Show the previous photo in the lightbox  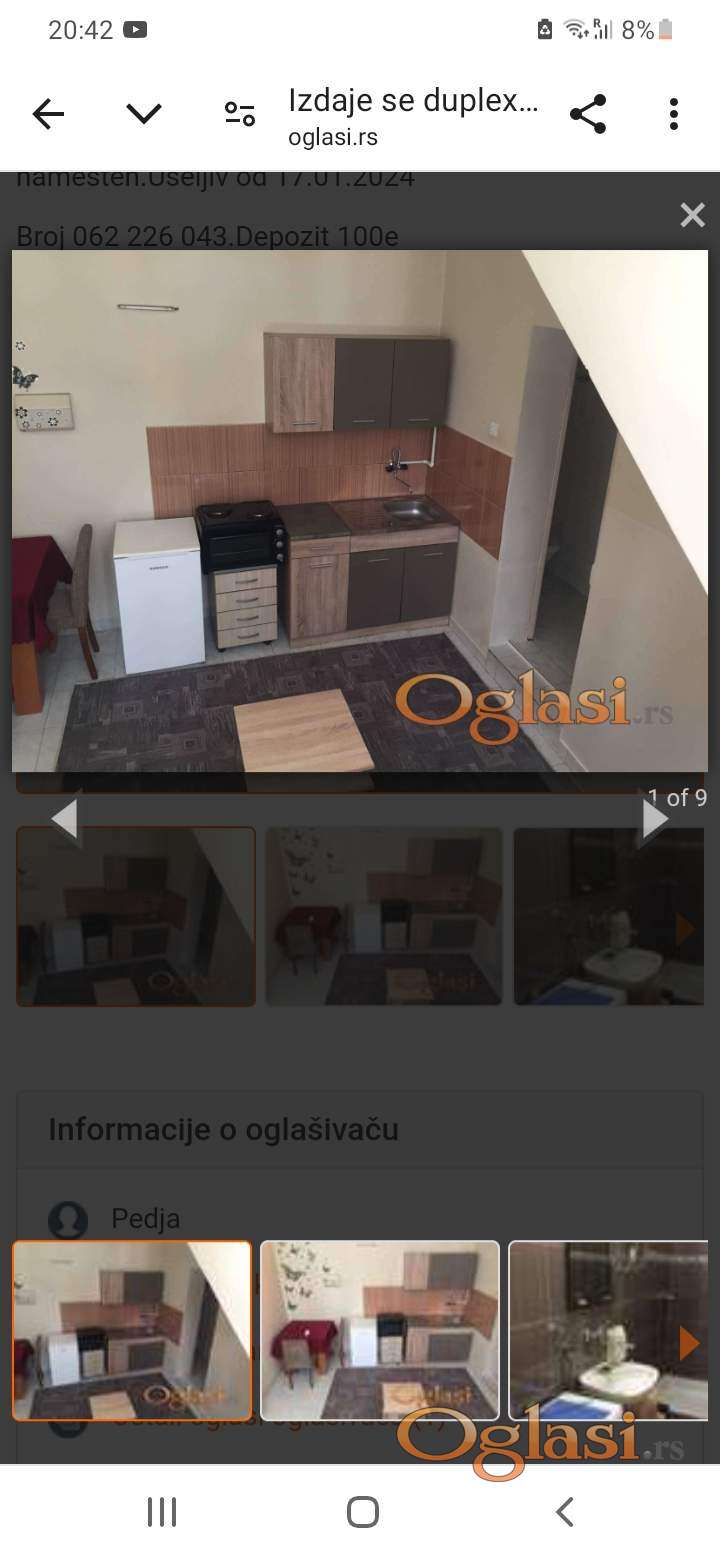pyautogui.click(x=64, y=819)
